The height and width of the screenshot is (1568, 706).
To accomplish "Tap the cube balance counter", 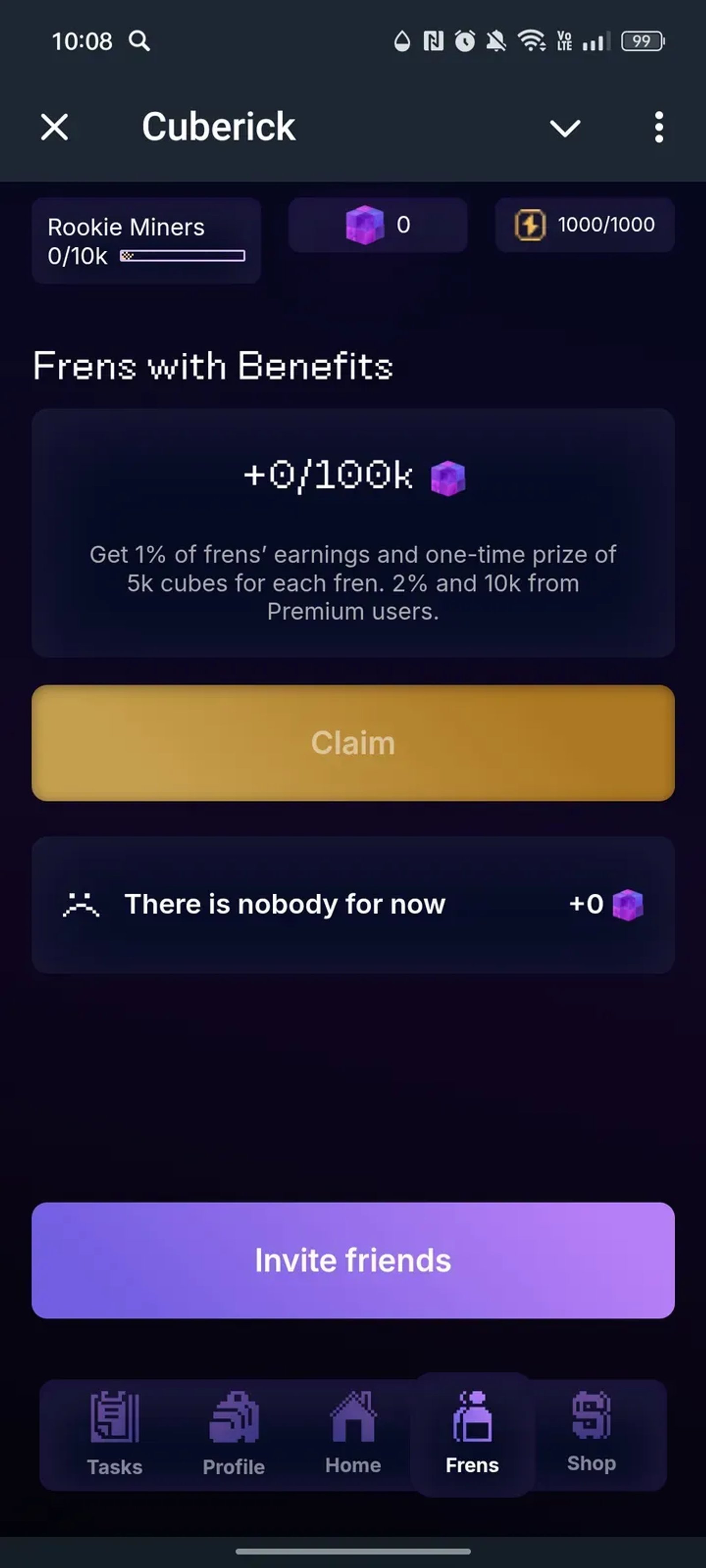I will pos(377,224).
